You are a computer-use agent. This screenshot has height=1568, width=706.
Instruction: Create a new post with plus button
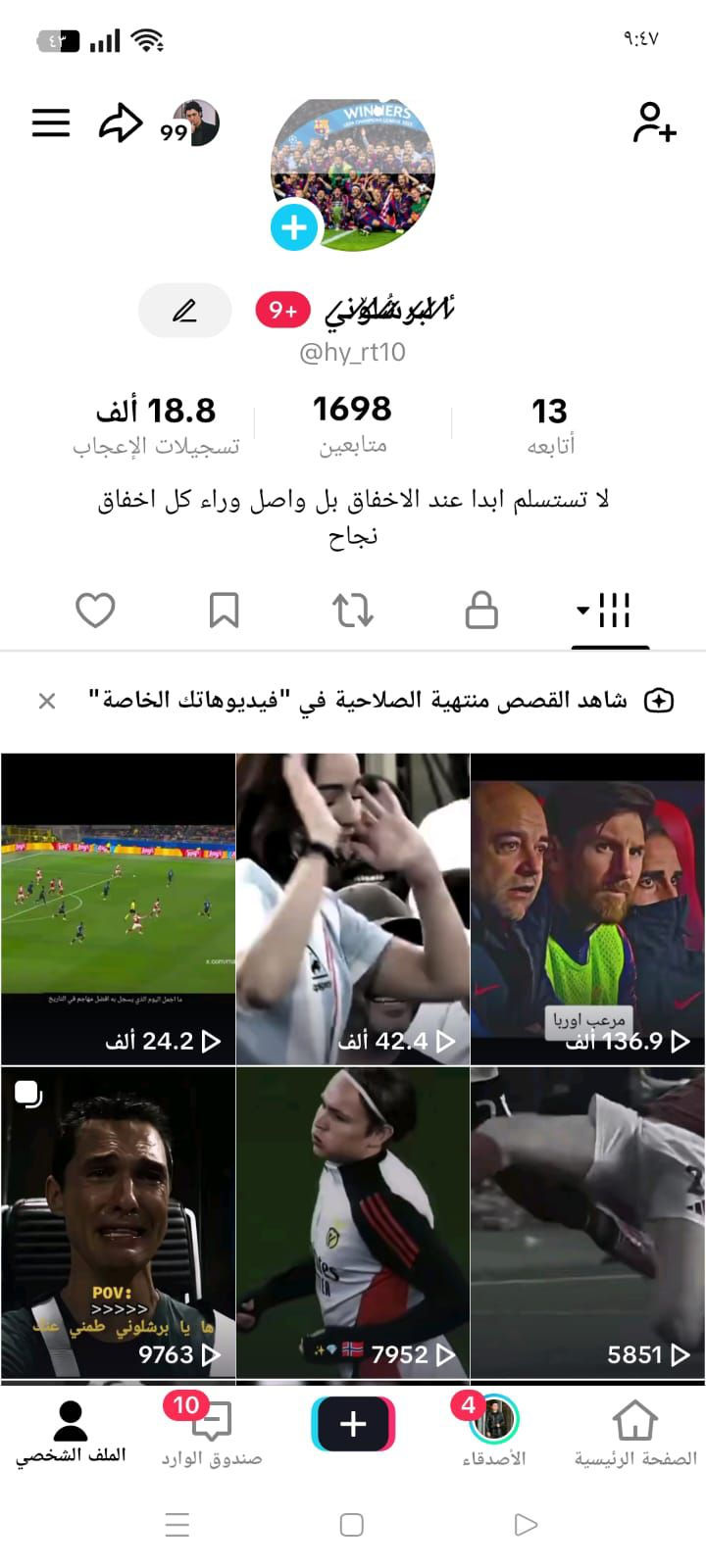pos(353,1423)
